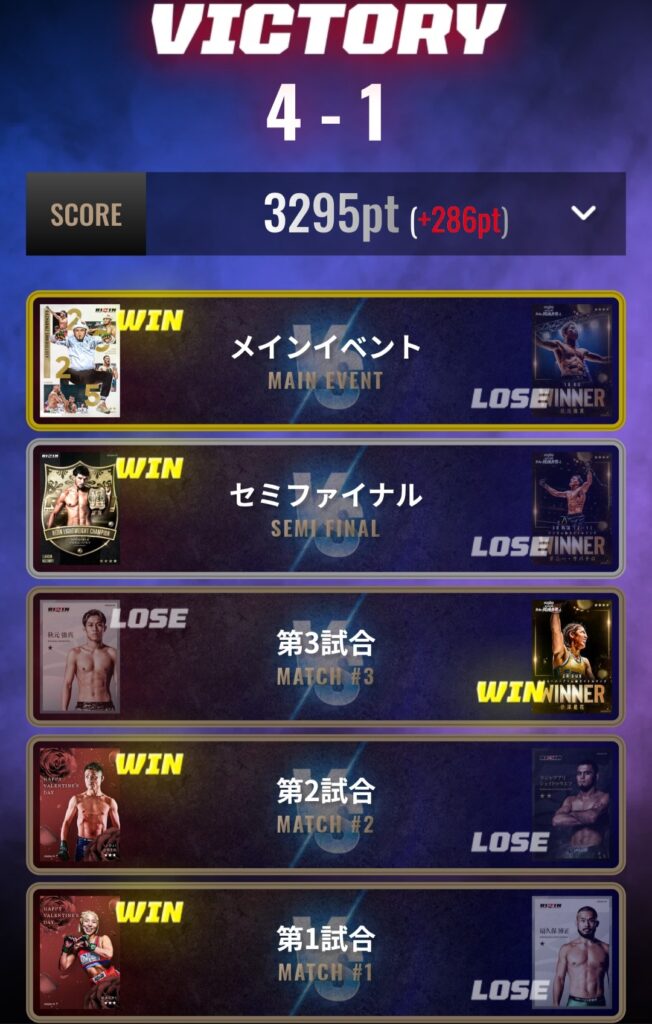This screenshot has width=652, height=1024.
Task: Open the Main Event match result
Action: pos(326,361)
